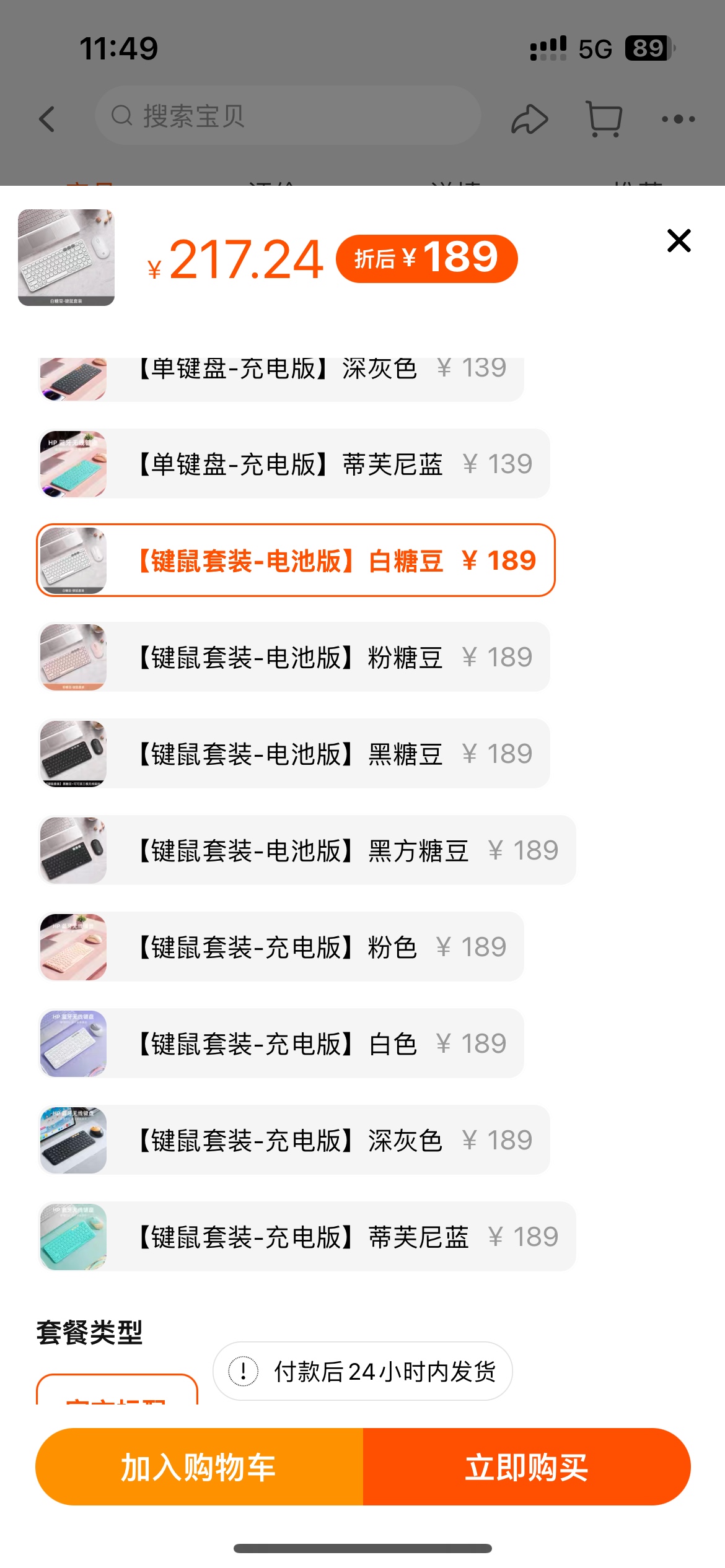This screenshot has width=725, height=1568.
Task: Close the product options sheet
Action: [x=679, y=241]
